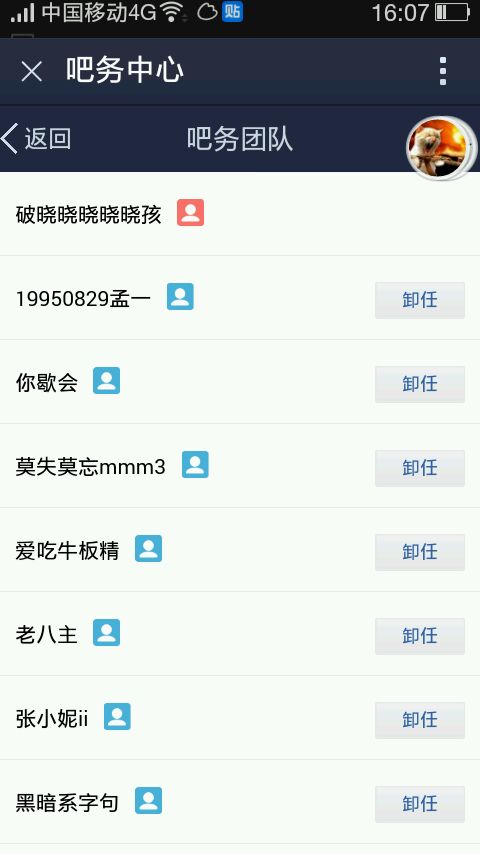
Task: Open the profile icon next to 19950829孟一
Action: 180,296
